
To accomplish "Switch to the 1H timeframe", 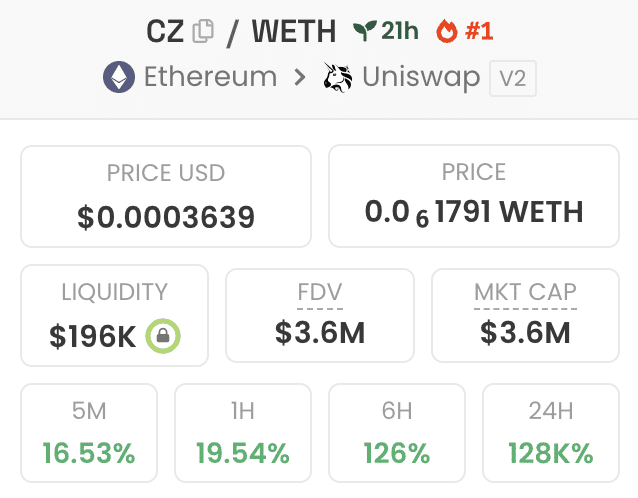I will click(x=243, y=433).
